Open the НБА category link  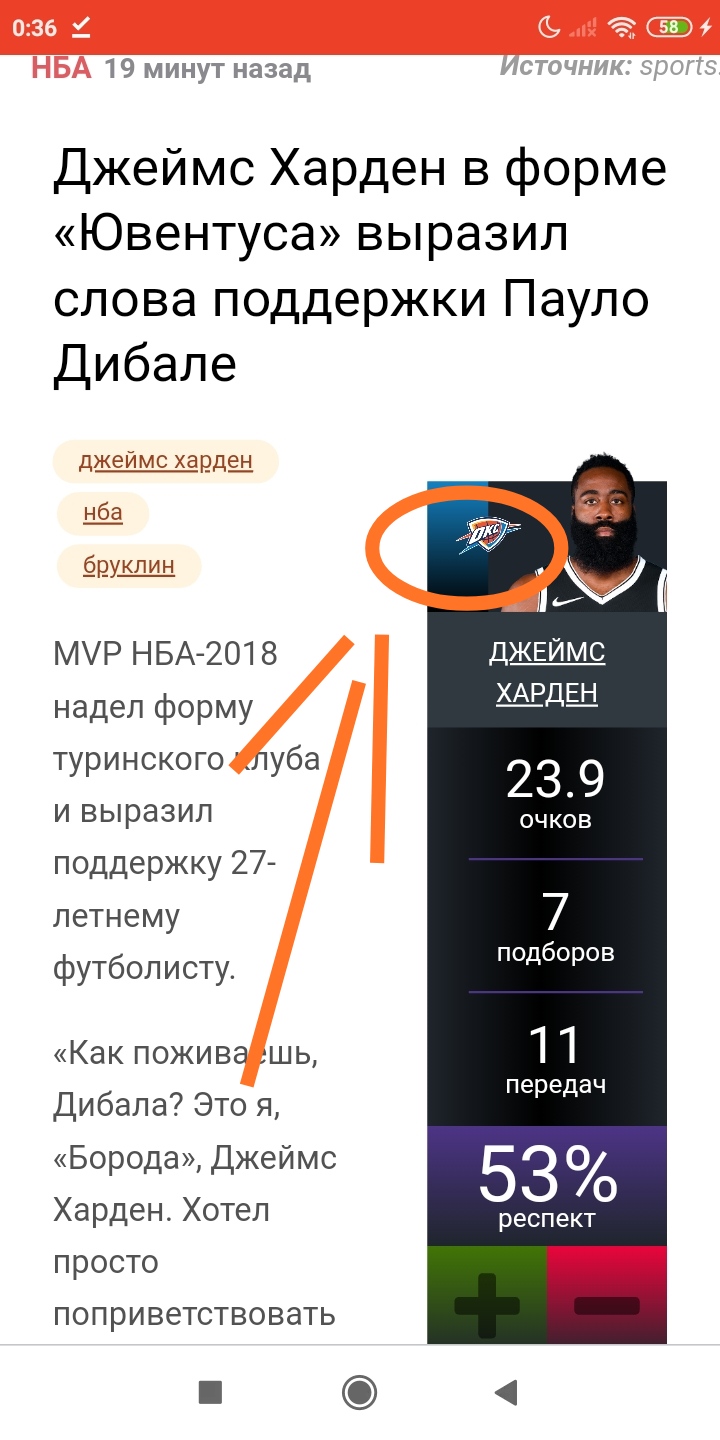point(61,68)
